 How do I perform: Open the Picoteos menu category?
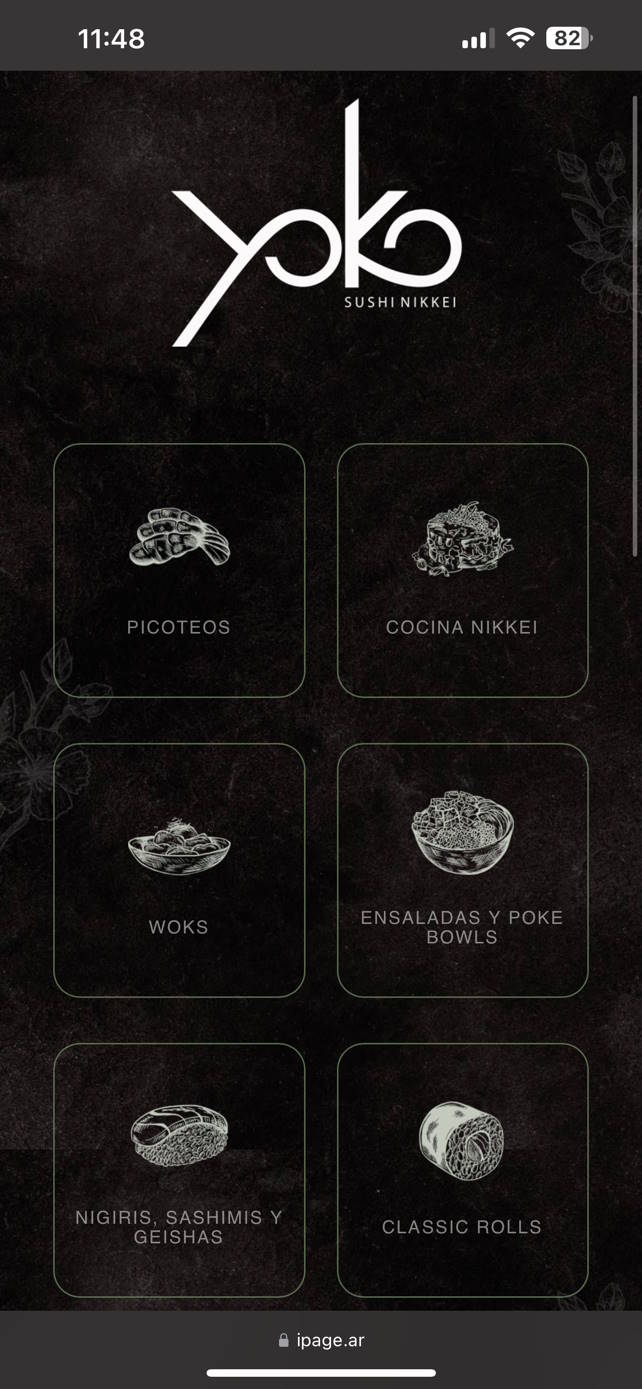tap(178, 570)
